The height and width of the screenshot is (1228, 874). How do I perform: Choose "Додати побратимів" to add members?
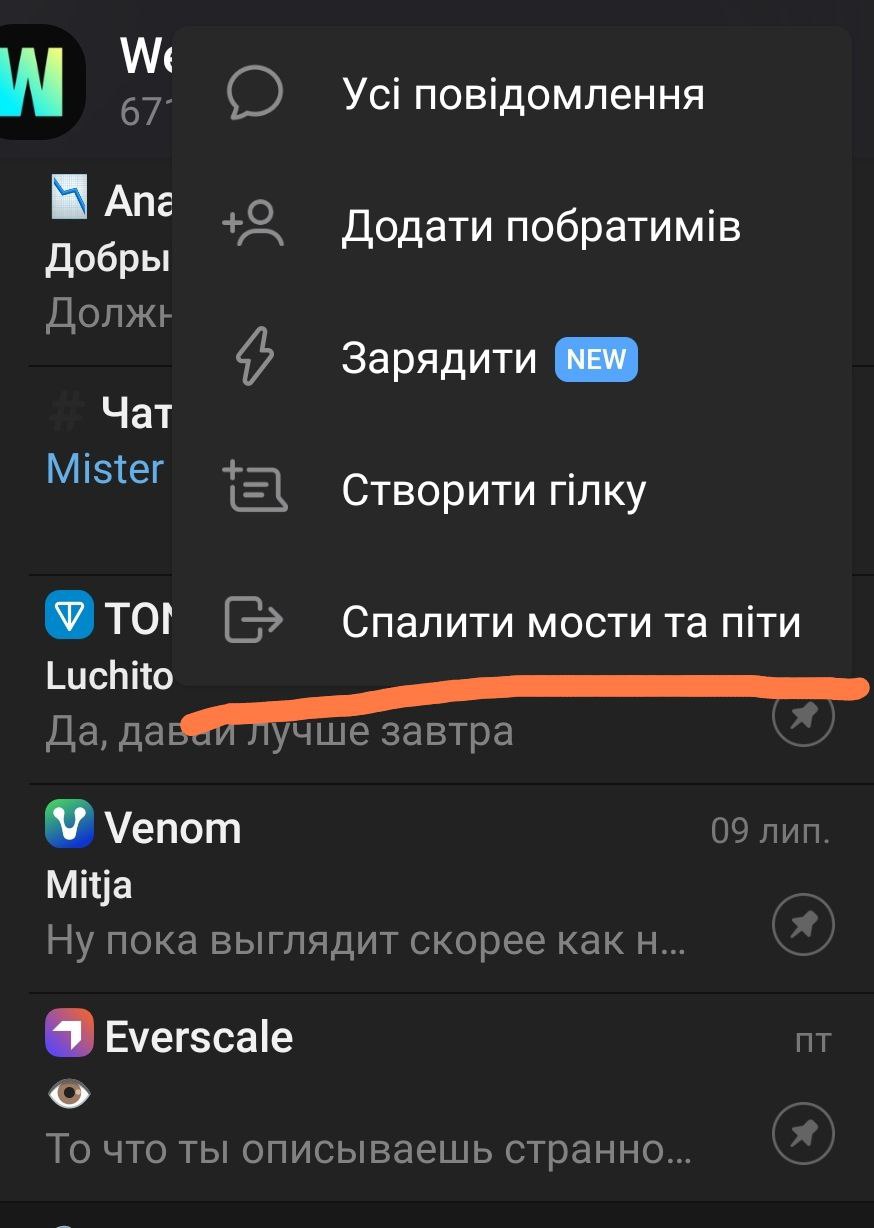tap(540, 226)
